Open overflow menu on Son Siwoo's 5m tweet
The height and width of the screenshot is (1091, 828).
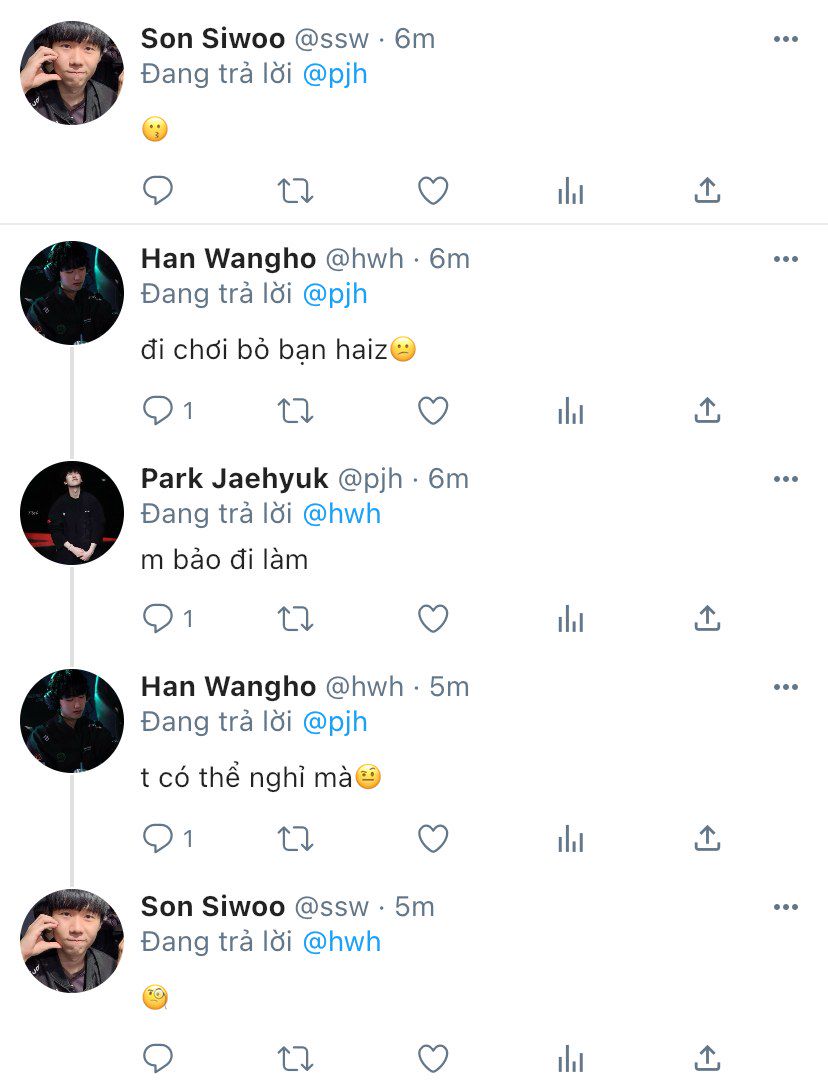(786, 907)
